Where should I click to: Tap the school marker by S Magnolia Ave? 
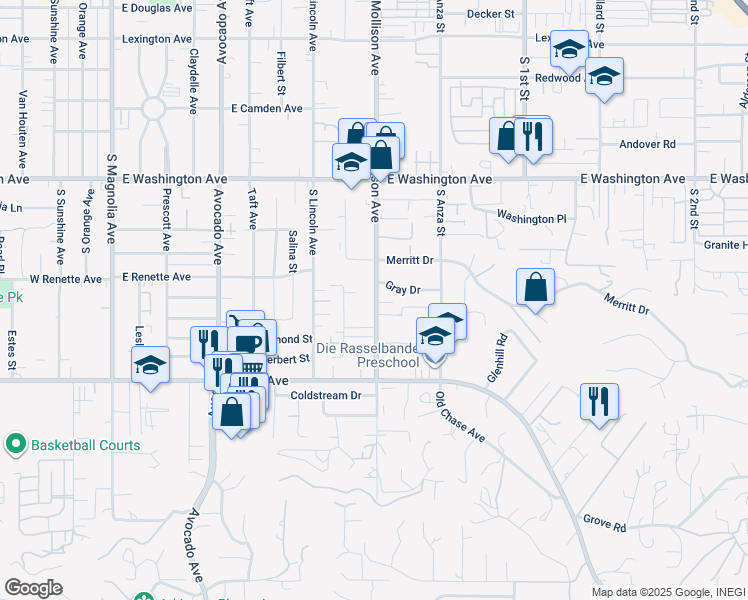[x=150, y=365]
